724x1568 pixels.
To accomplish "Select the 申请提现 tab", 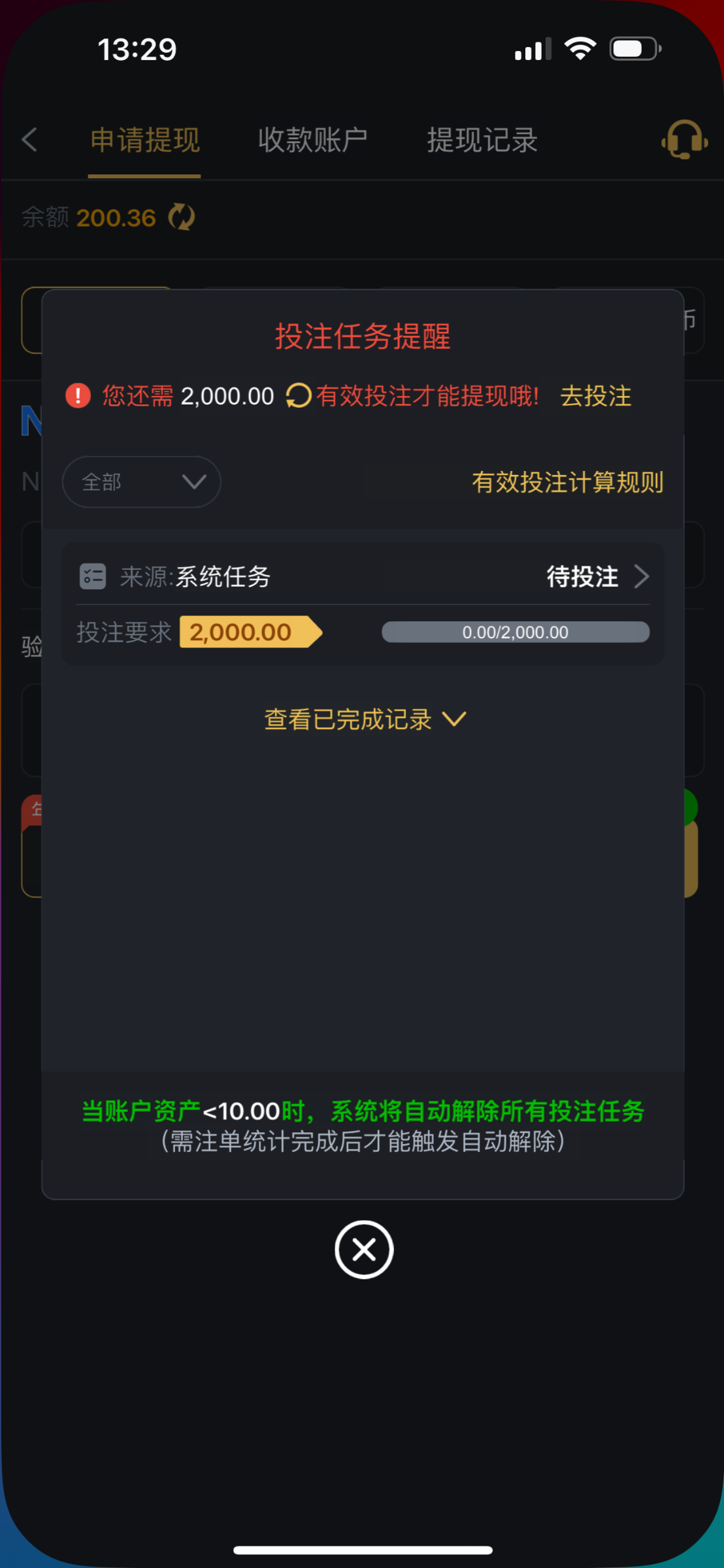I will point(144,140).
